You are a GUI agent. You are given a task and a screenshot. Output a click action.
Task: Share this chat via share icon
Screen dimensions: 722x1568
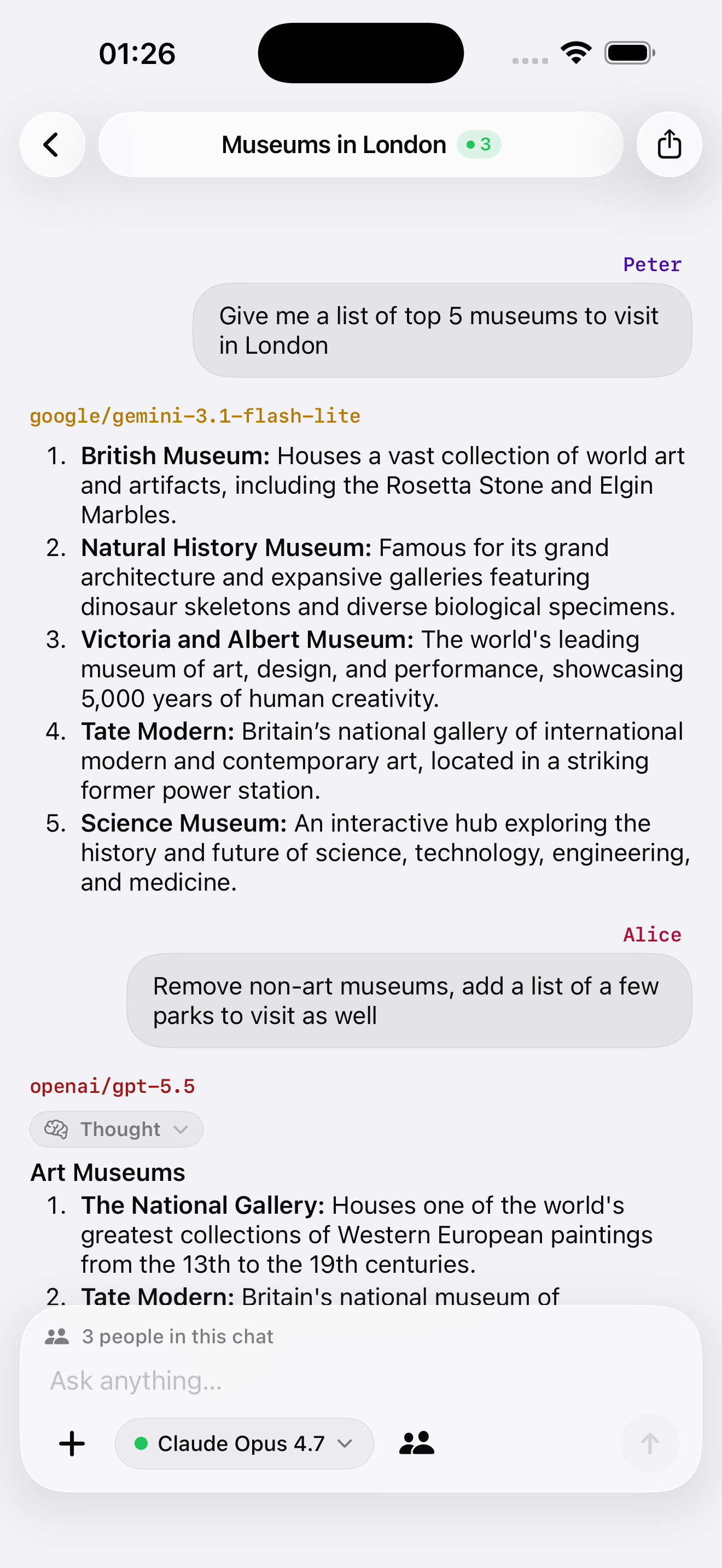coord(669,144)
